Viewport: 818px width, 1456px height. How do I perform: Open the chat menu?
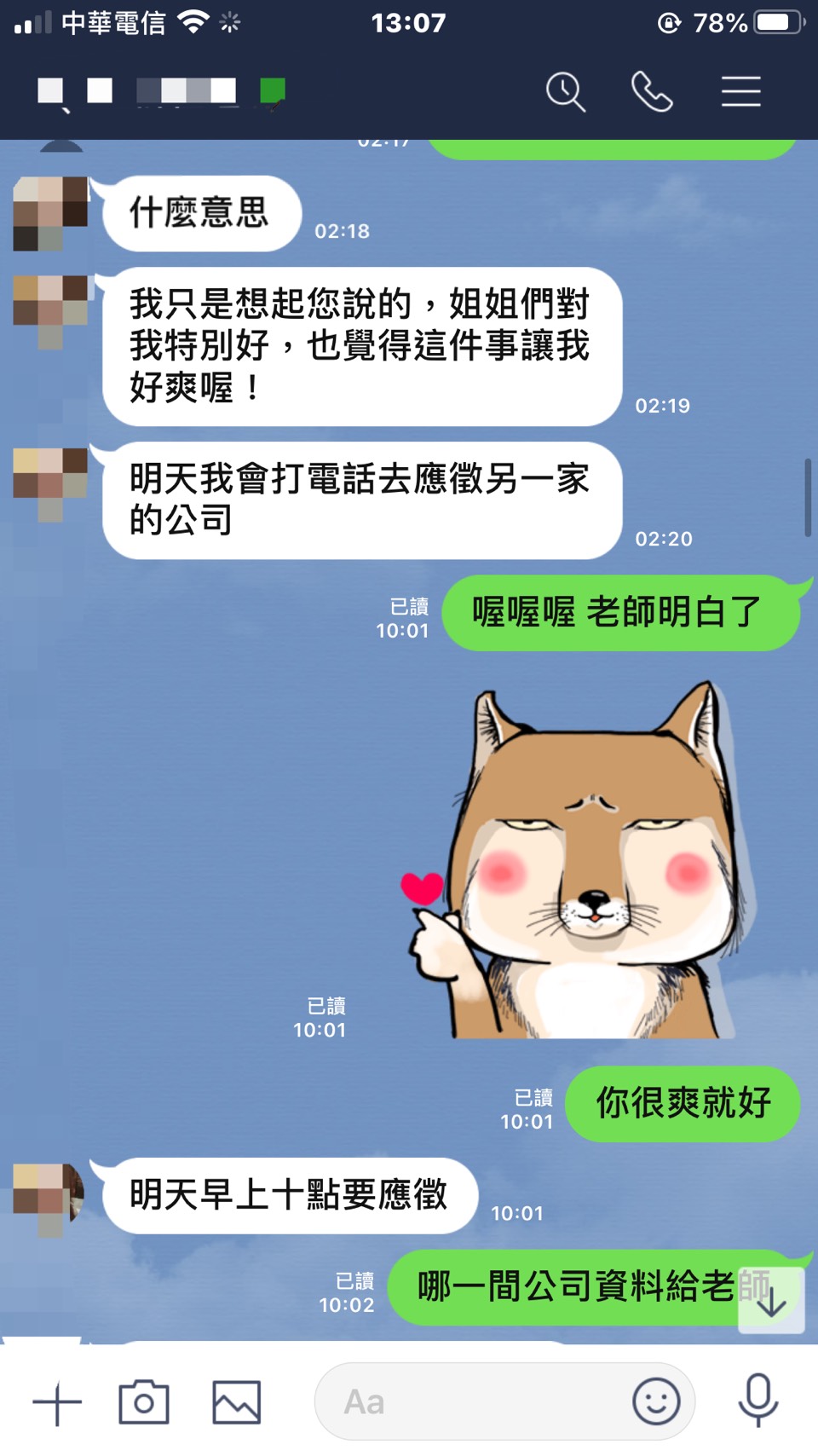click(740, 91)
